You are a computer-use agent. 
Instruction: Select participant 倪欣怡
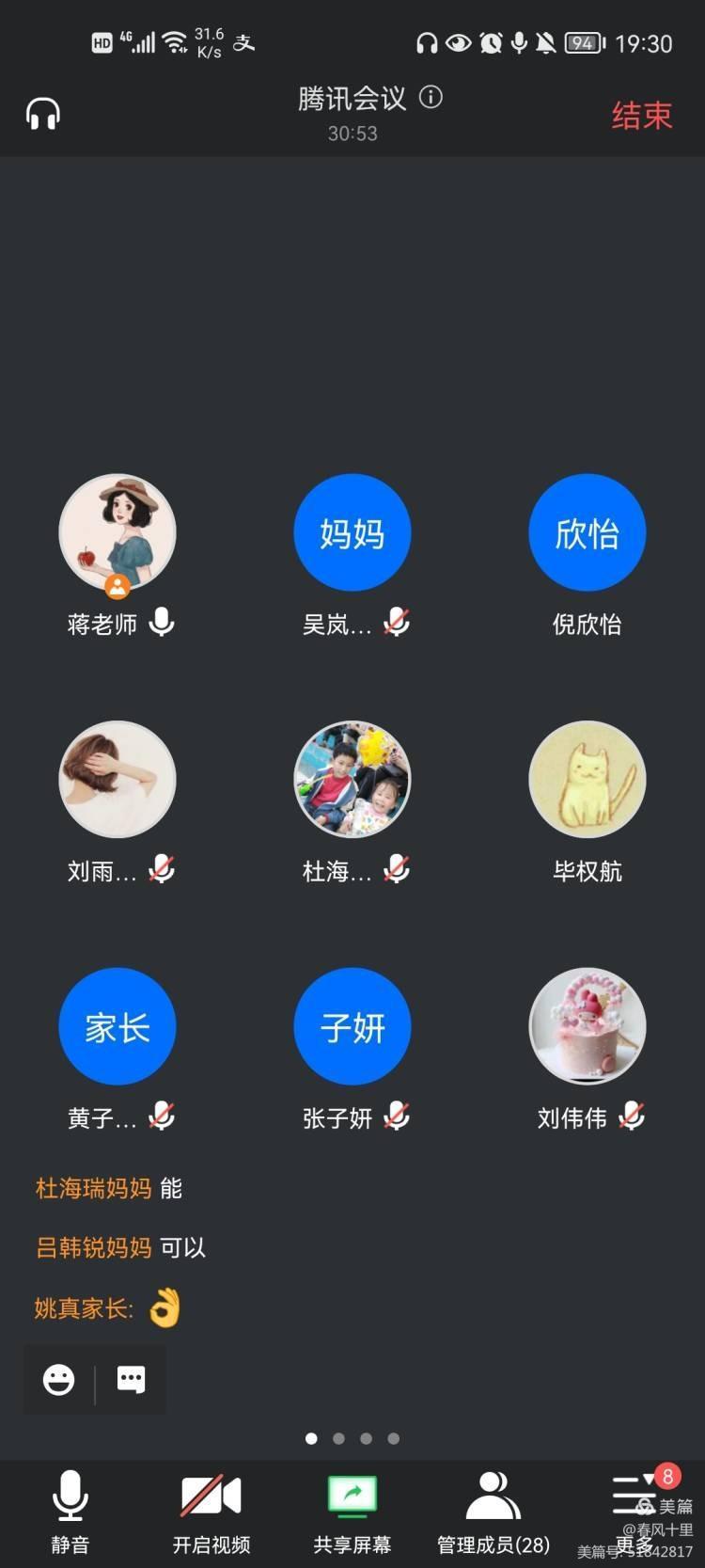coord(587,533)
